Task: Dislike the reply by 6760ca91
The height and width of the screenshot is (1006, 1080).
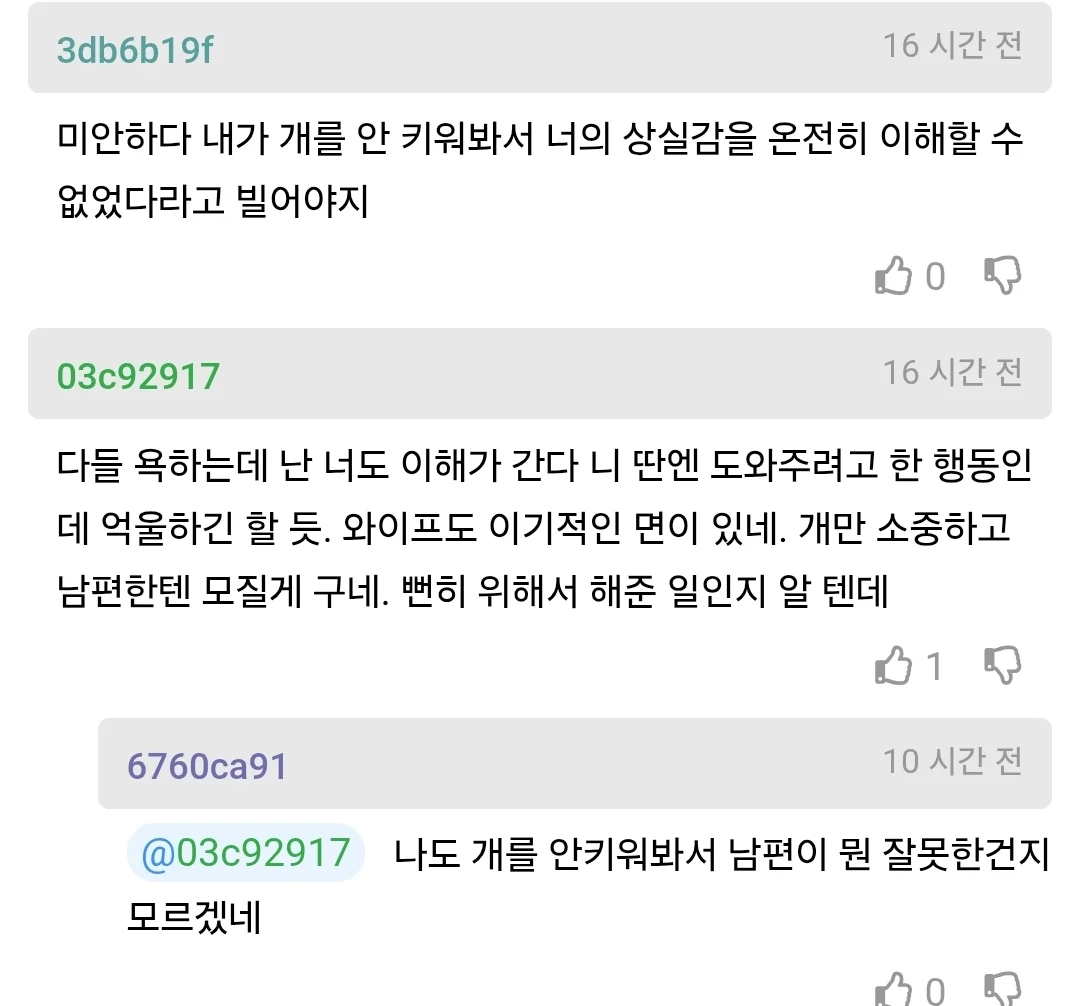Action: (1001, 988)
